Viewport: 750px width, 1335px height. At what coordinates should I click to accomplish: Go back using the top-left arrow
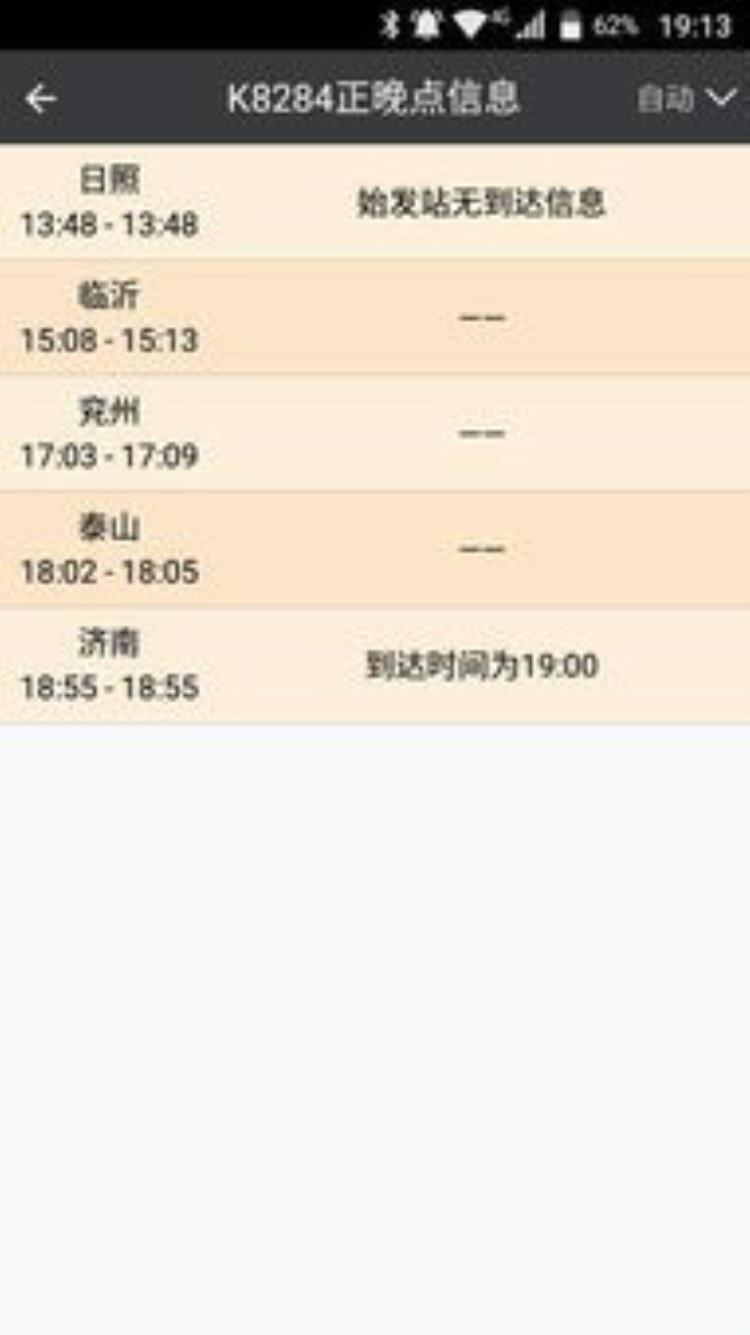click(x=41, y=98)
